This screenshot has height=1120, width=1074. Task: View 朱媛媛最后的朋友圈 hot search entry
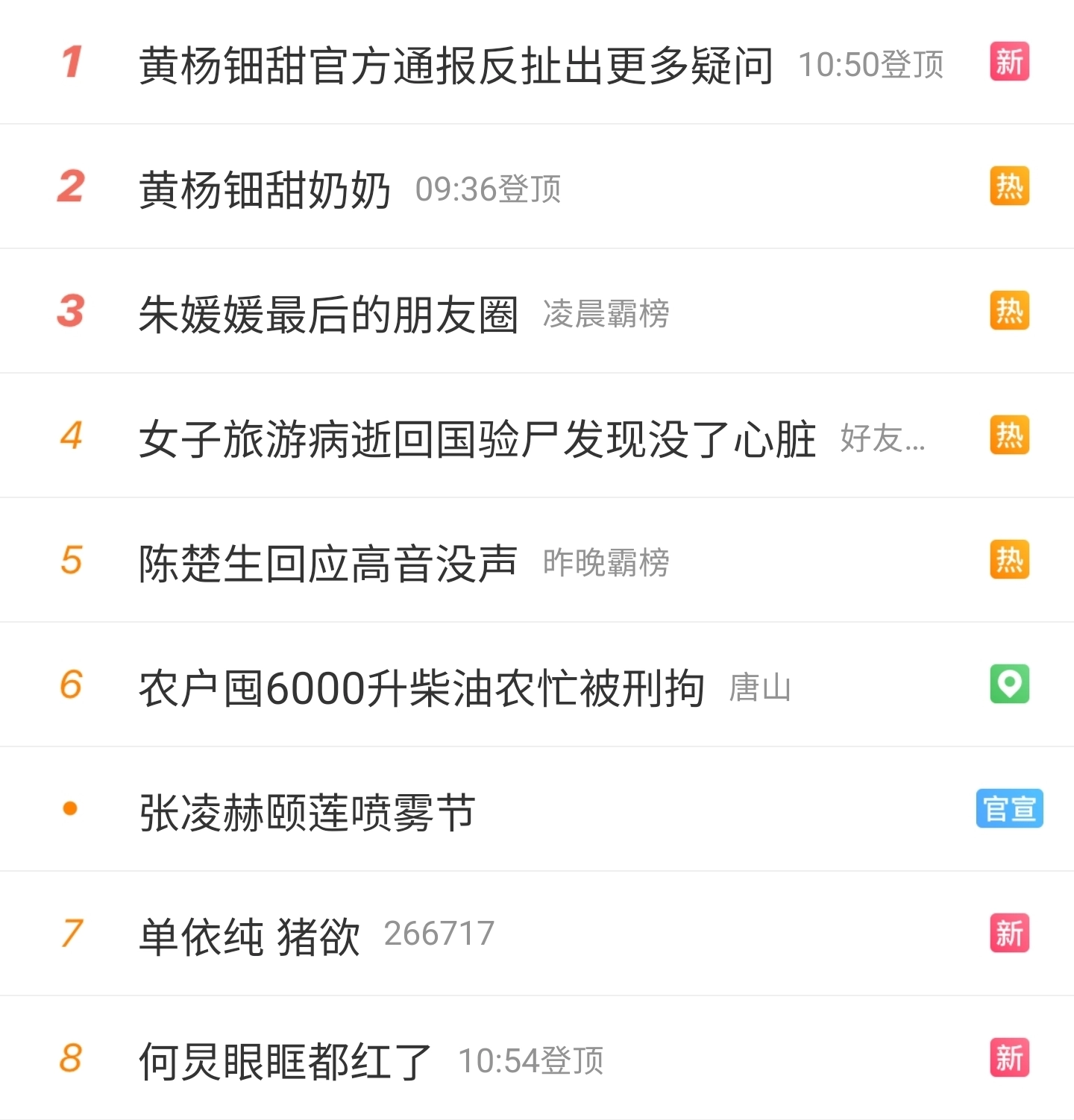[x=328, y=314]
